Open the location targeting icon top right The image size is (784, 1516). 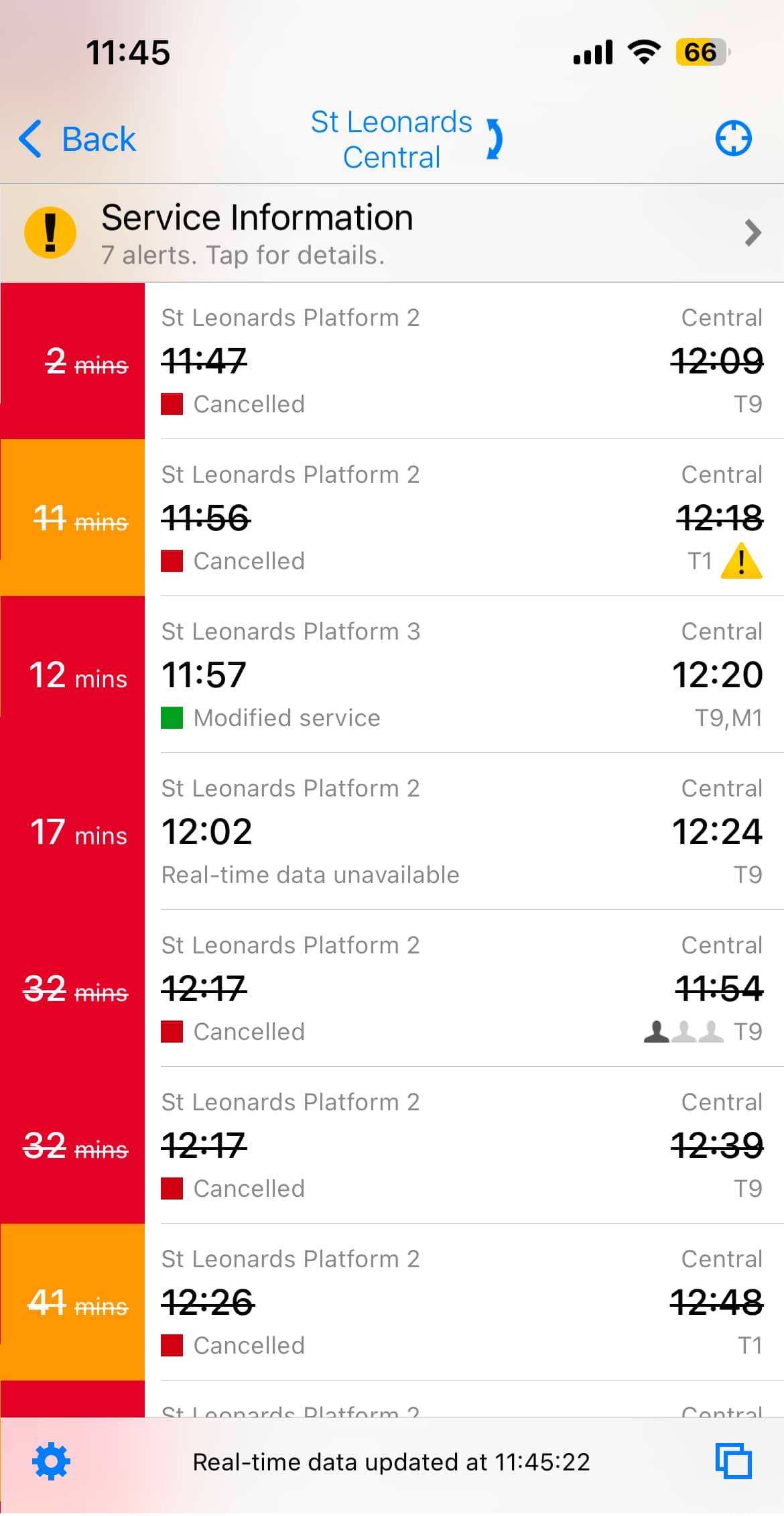pos(732,139)
